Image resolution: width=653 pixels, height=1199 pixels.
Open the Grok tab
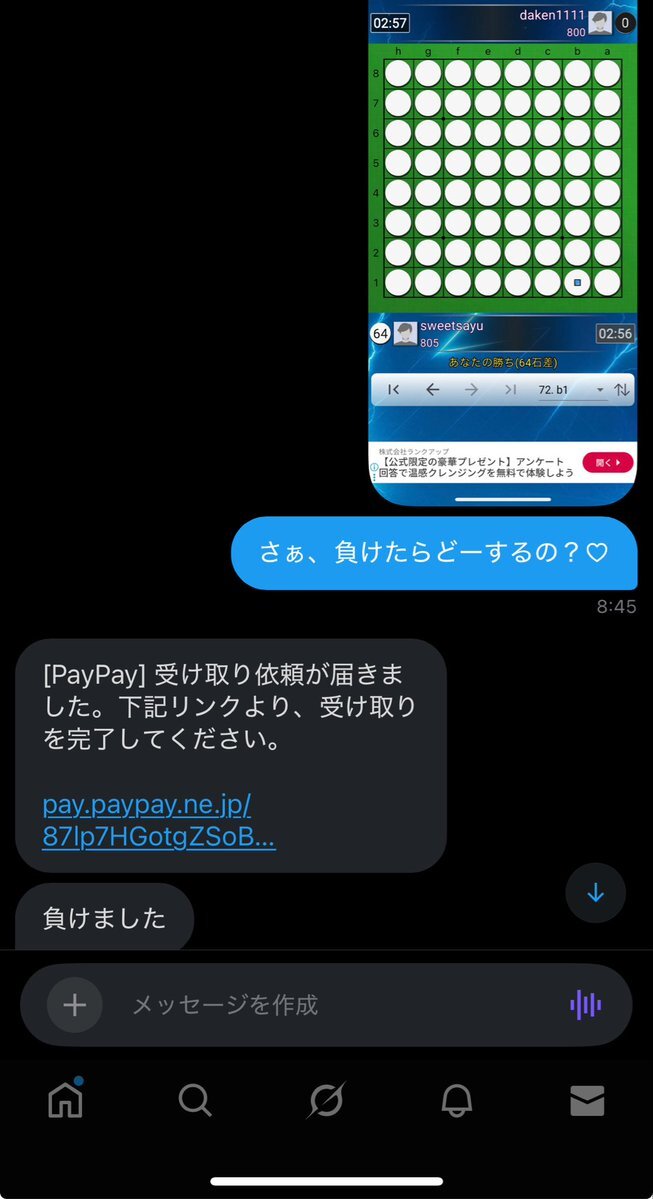point(326,1100)
